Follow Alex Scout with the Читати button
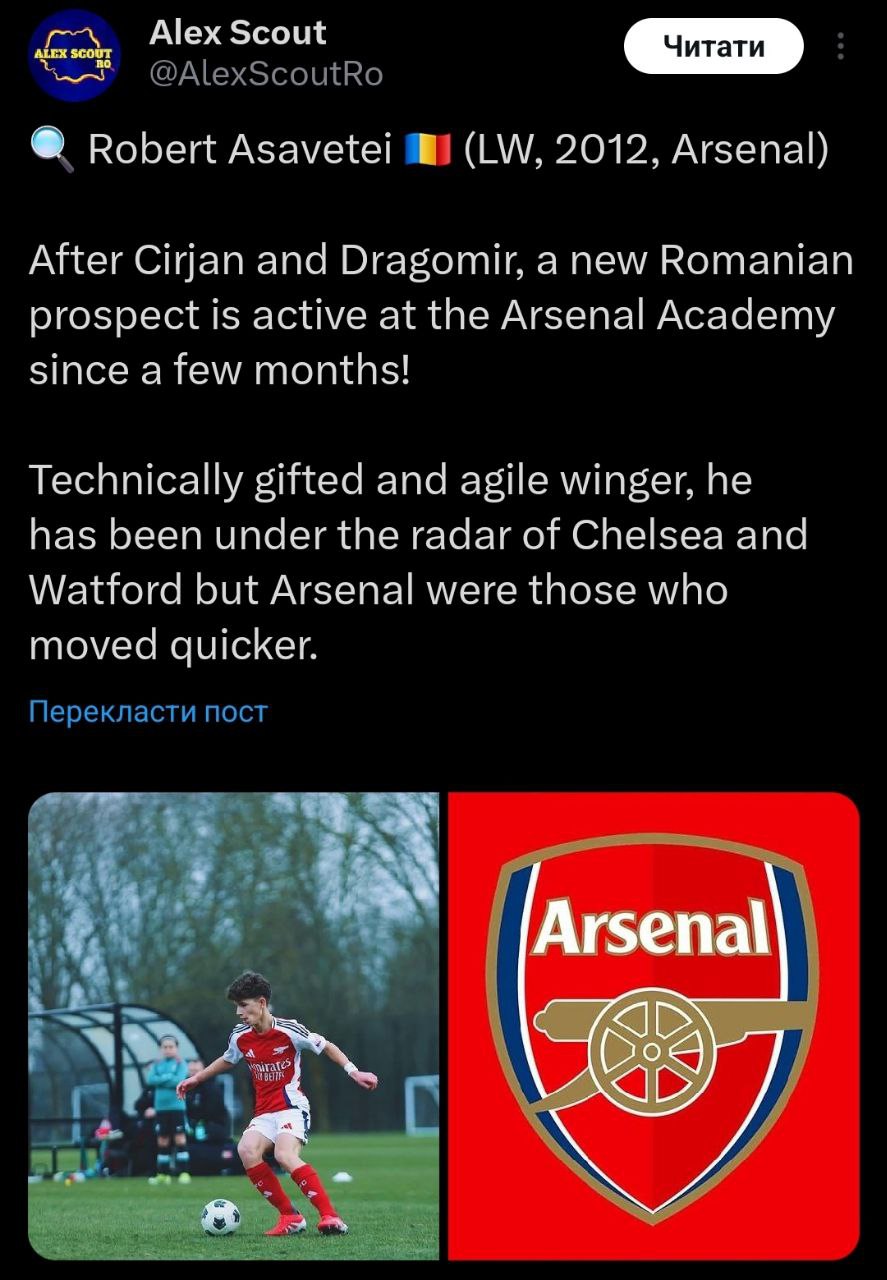 713,47
